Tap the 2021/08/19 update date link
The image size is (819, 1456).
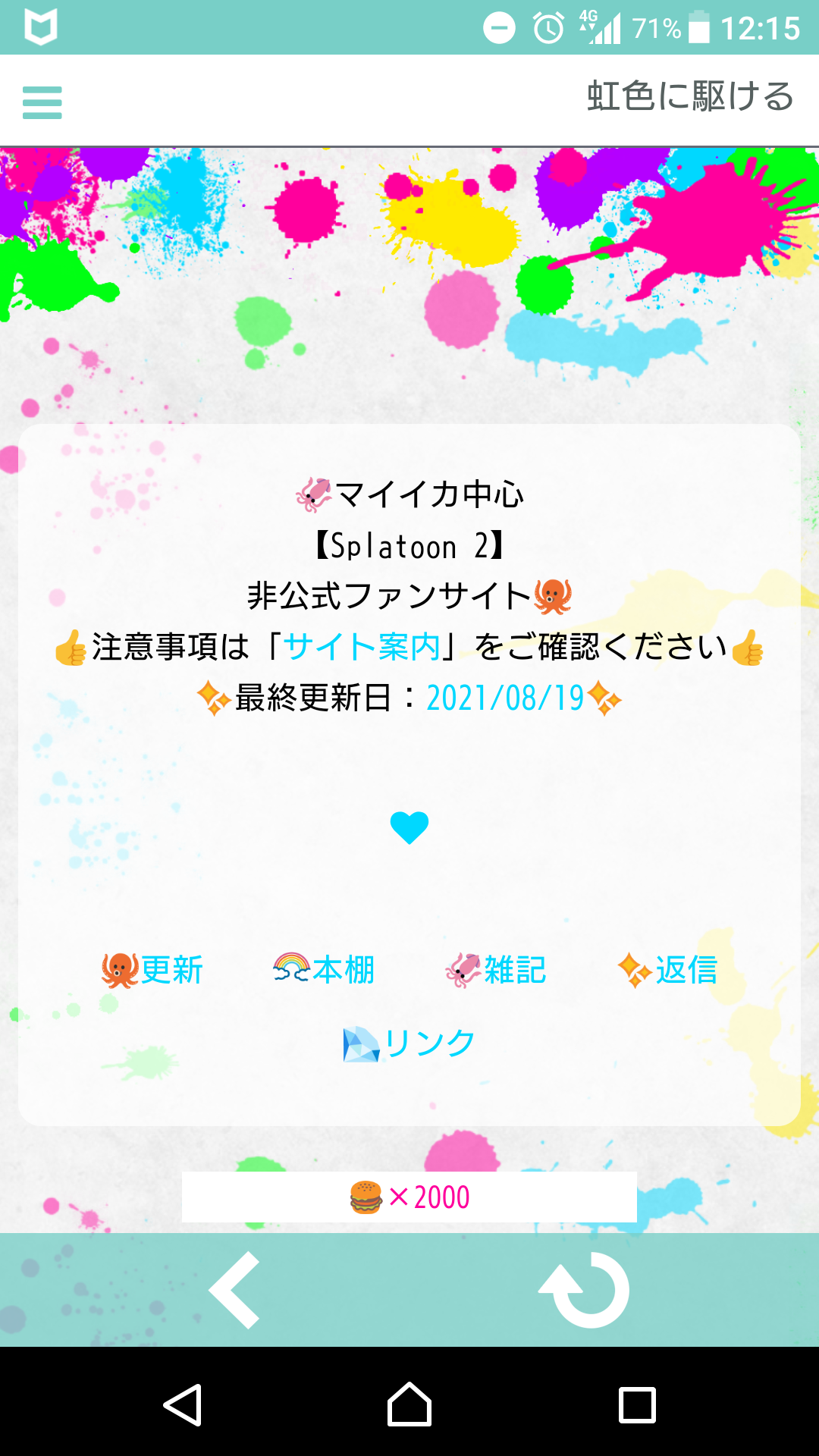pos(505,698)
